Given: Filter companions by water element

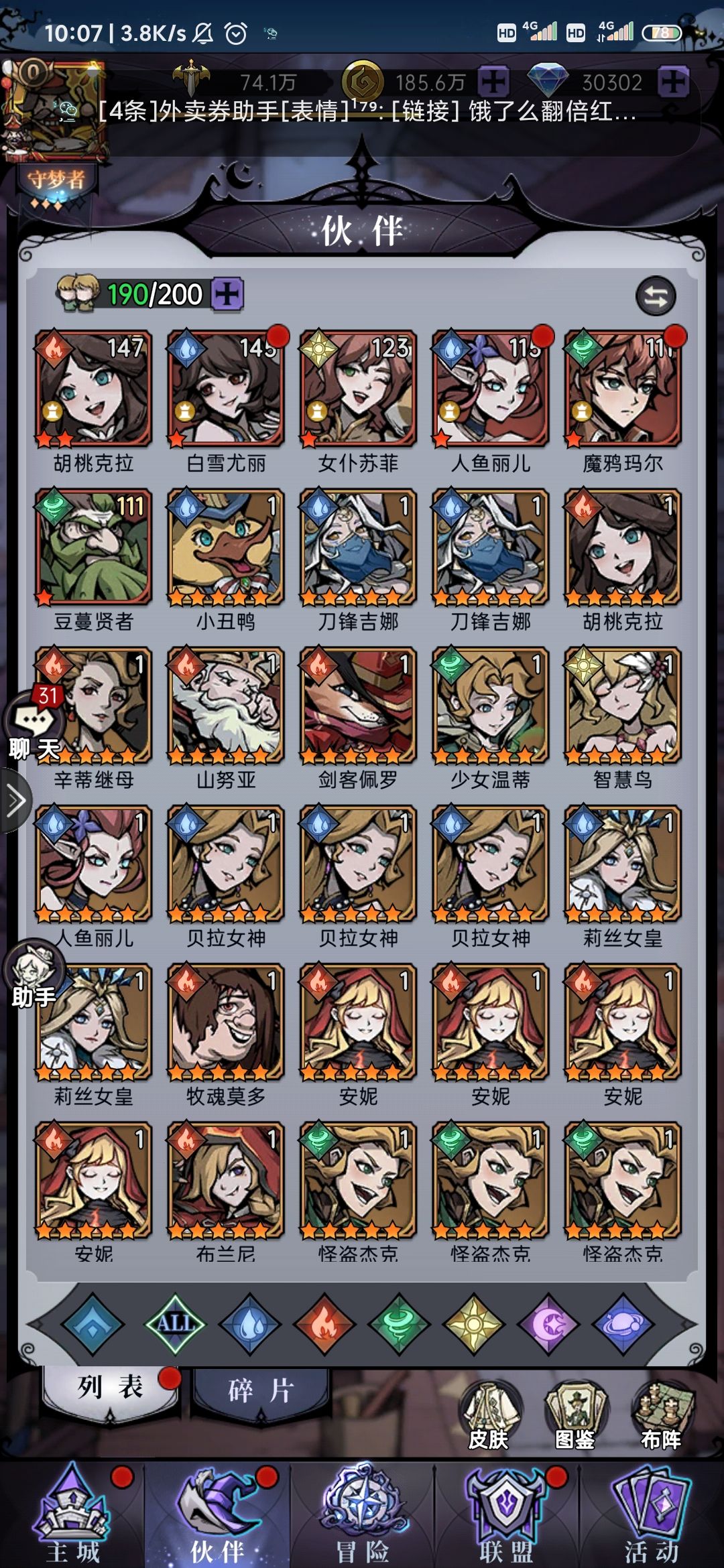Looking at the screenshot, I should pos(250,1323).
